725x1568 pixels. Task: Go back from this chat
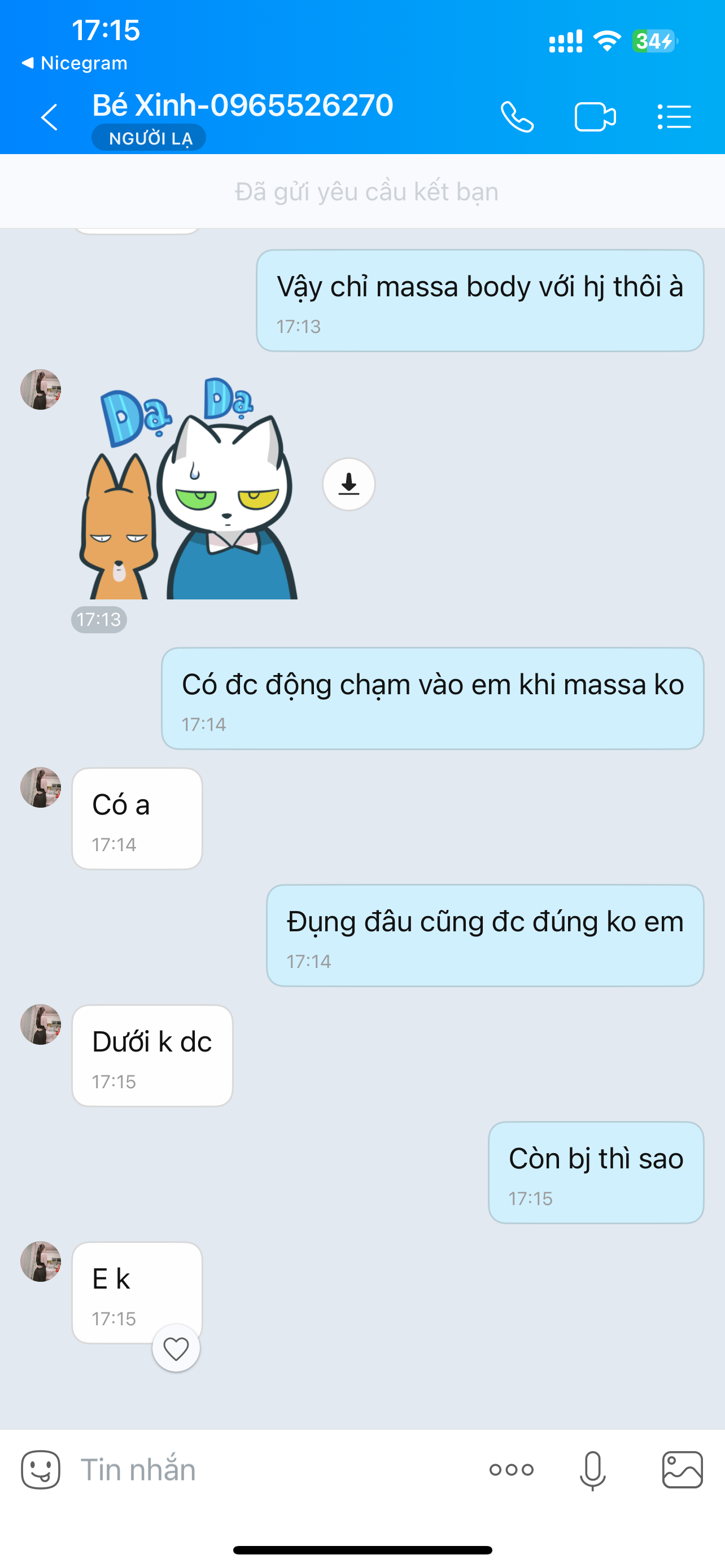pos(49,117)
